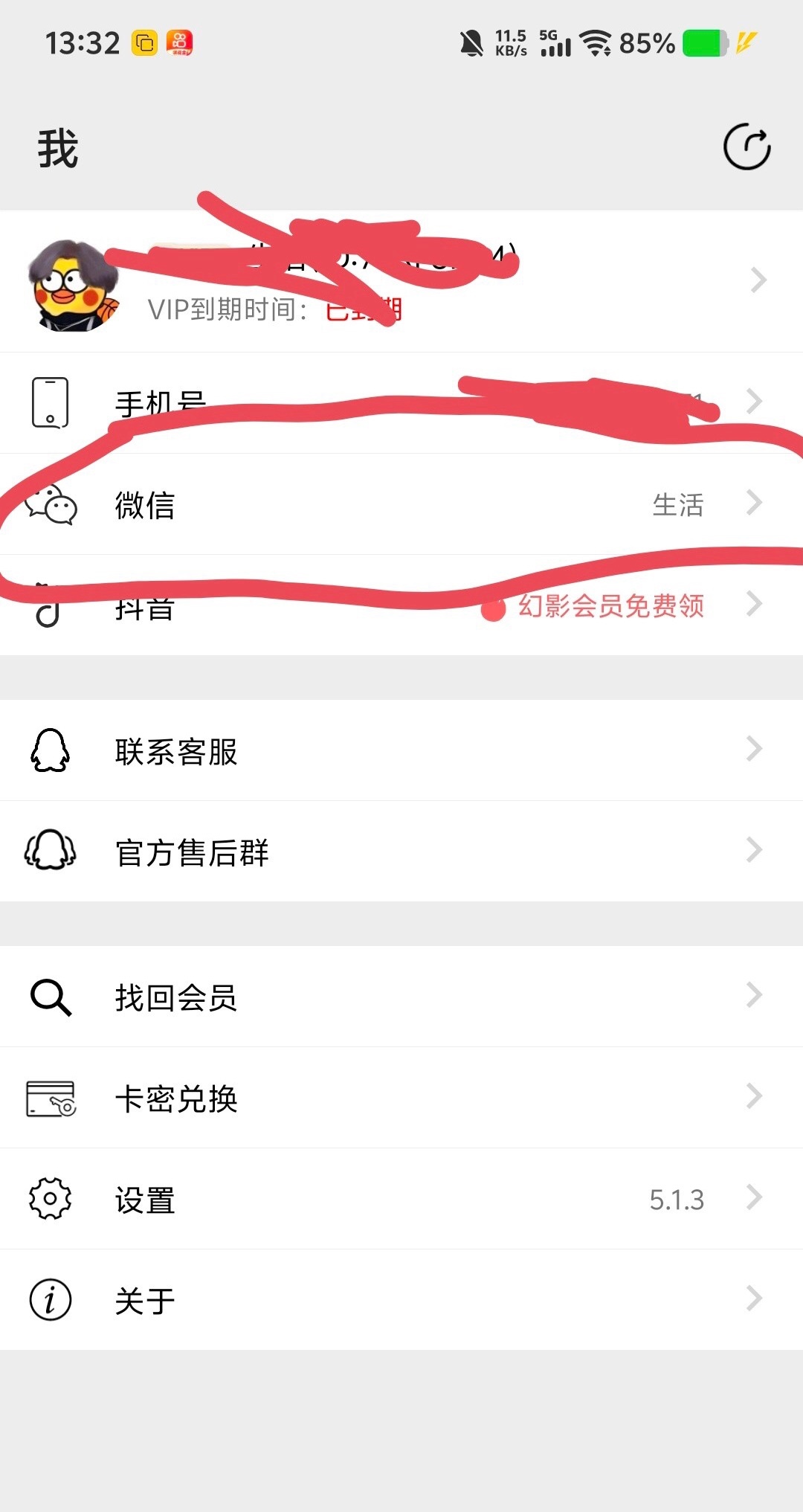Screen dimensions: 803x1512
Task: Join the 官方售后群 support group
Action: tap(401, 852)
